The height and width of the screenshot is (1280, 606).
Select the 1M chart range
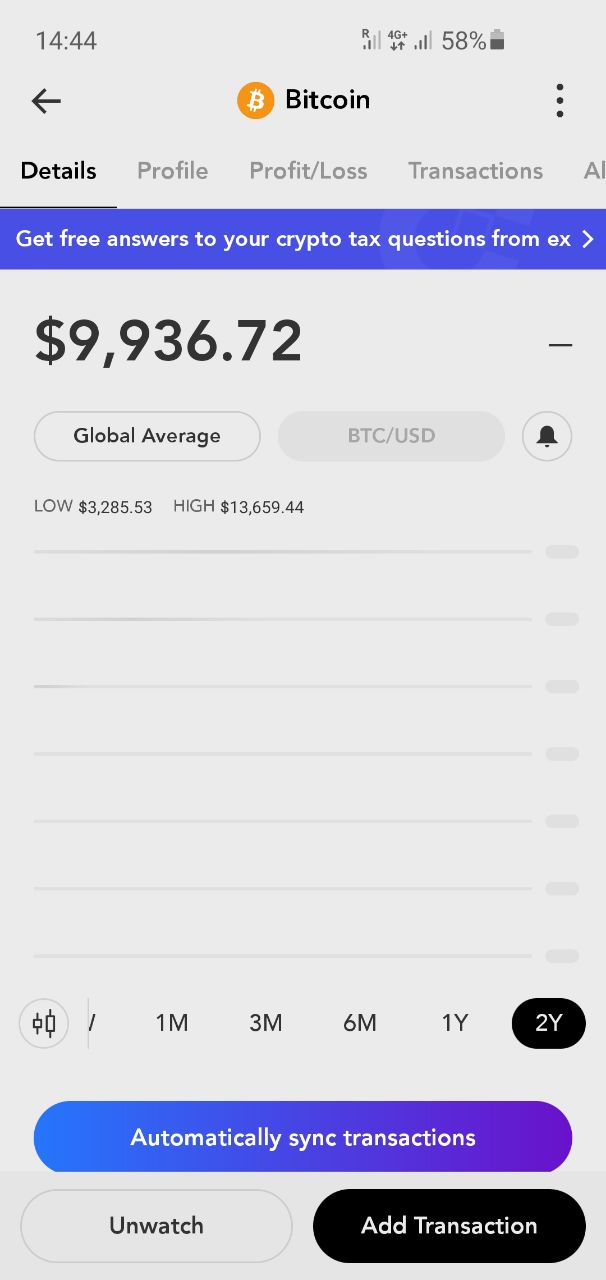coord(172,1023)
